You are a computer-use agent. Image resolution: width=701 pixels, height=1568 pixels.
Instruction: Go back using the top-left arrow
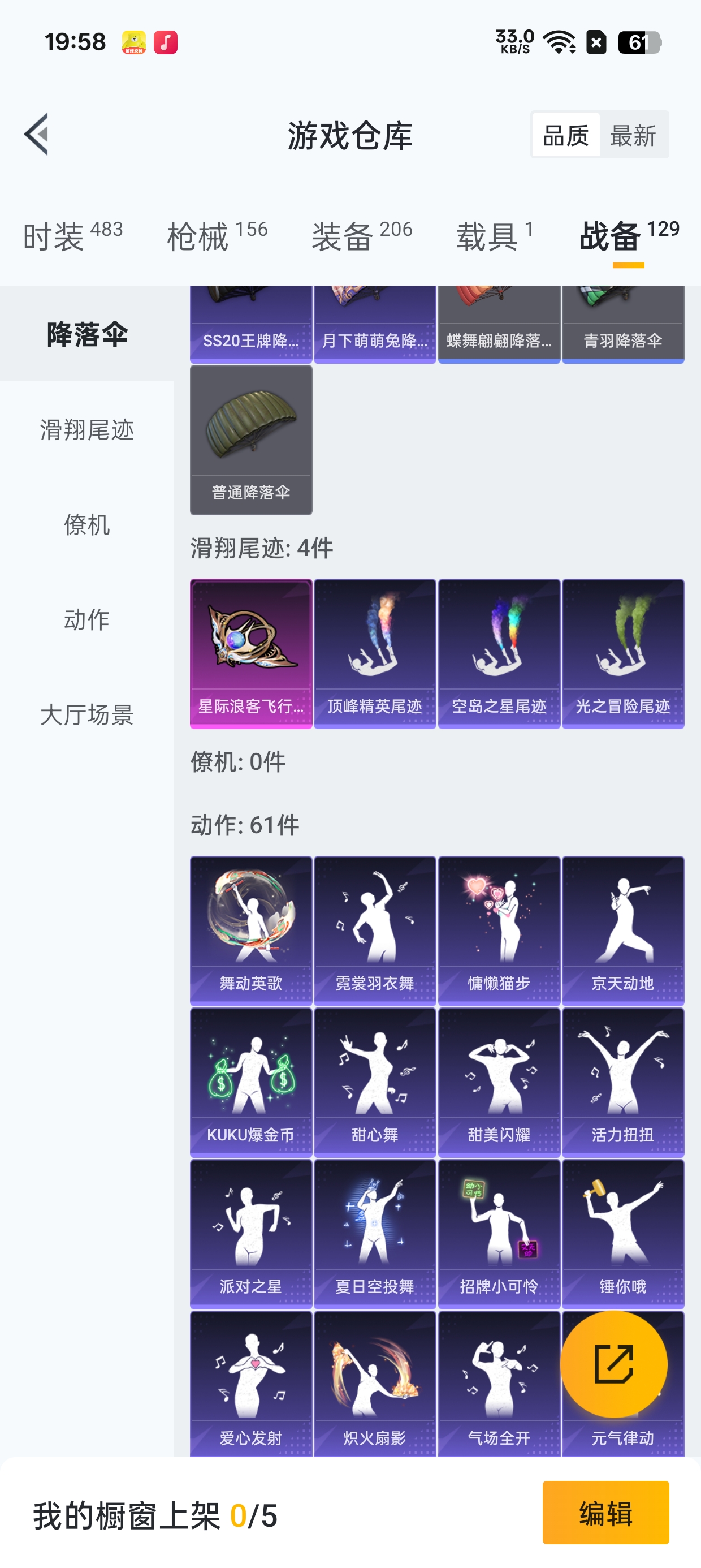(x=37, y=135)
